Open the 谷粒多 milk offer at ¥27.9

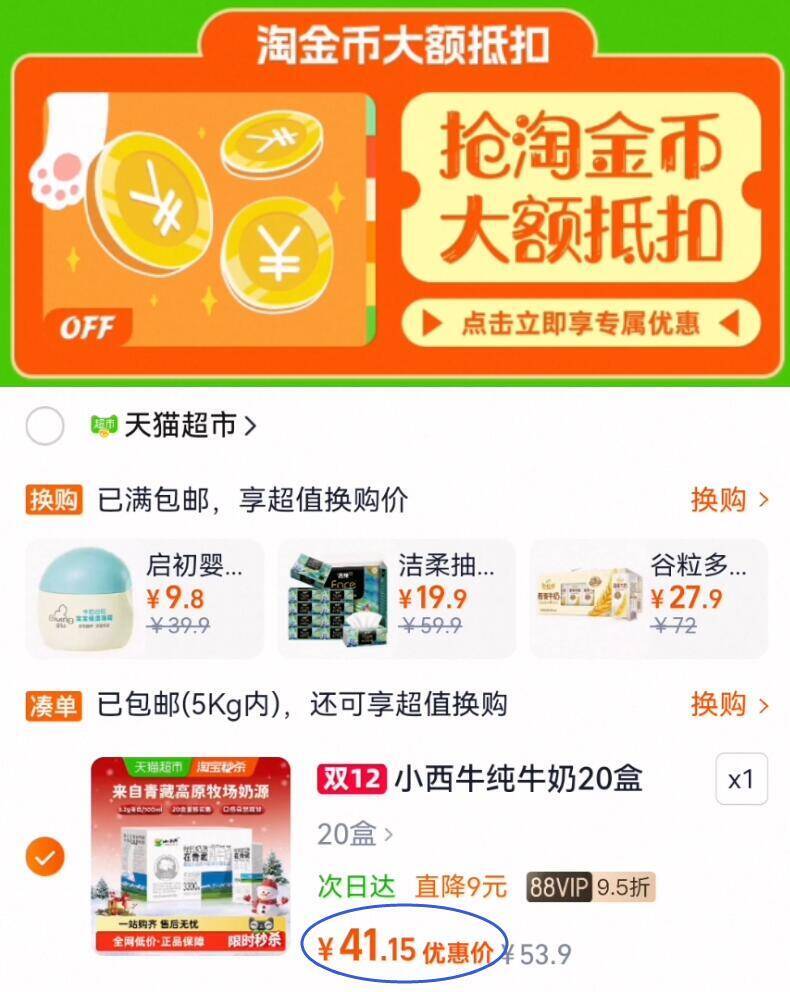648,598
